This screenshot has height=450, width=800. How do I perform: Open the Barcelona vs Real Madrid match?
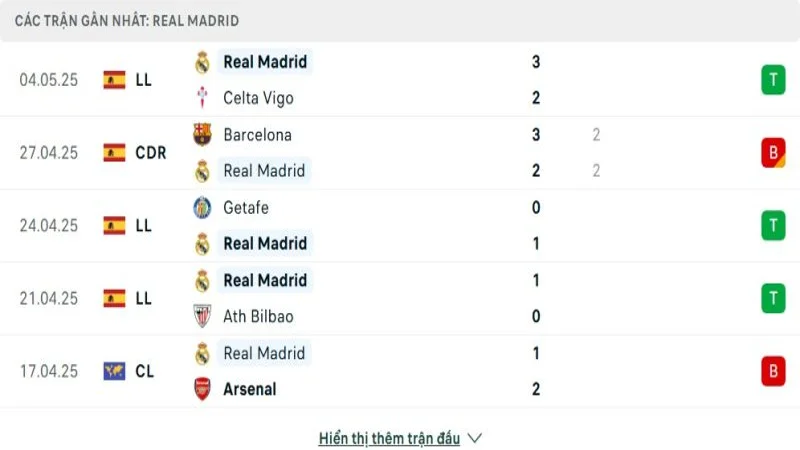click(400, 153)
